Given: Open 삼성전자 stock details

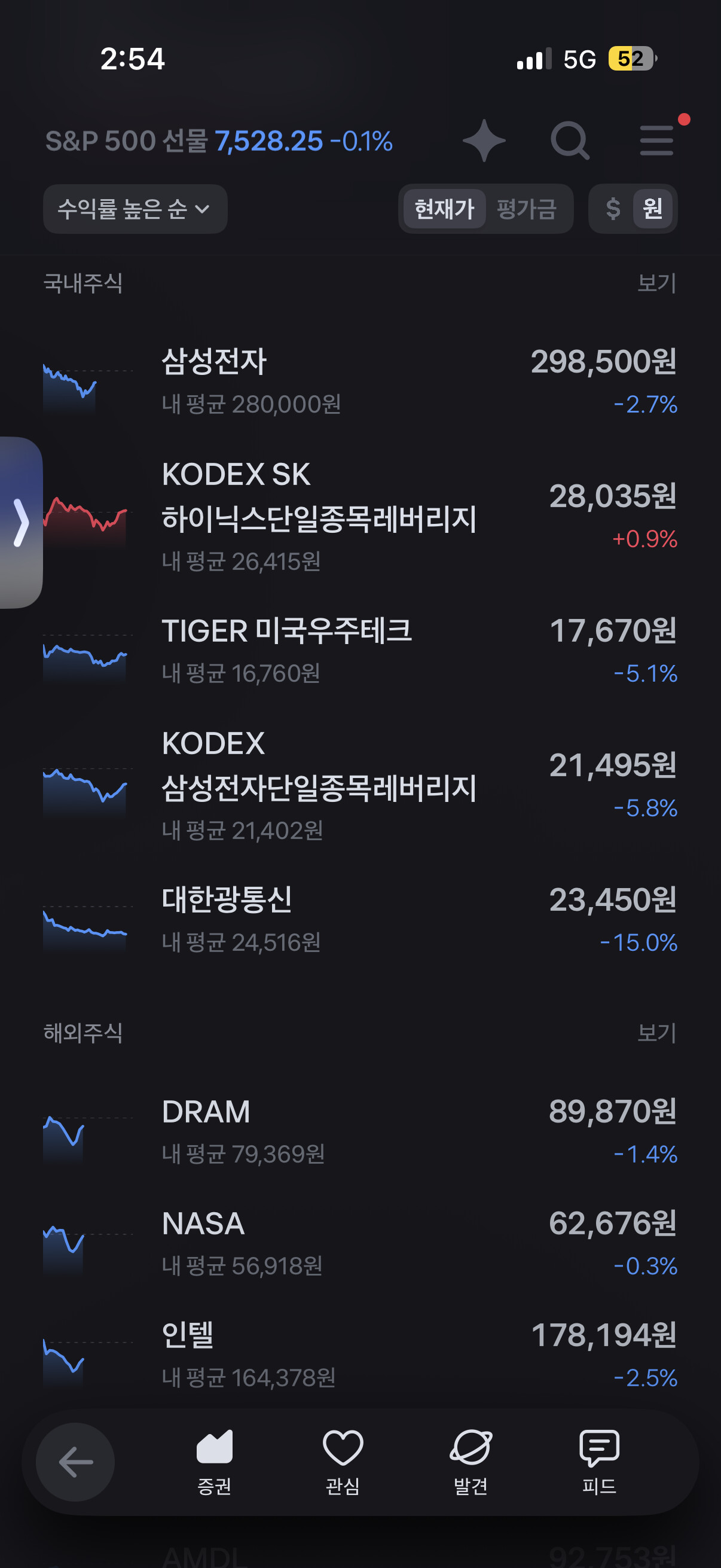Looking at the screenshot, I should point(360,382).
